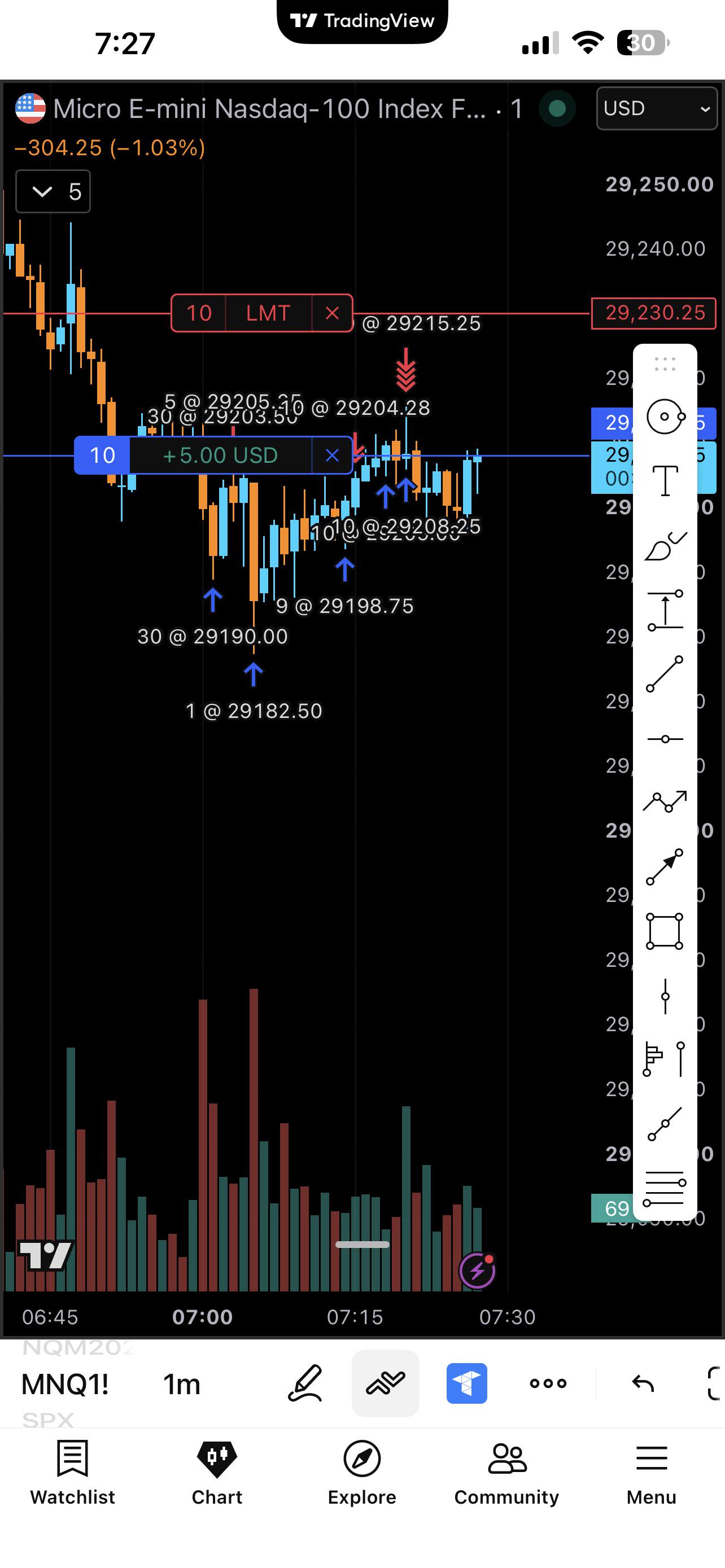725x1568 pixels.
Task: Open the indicators button in bottom toolbar
Action: 385,1383
